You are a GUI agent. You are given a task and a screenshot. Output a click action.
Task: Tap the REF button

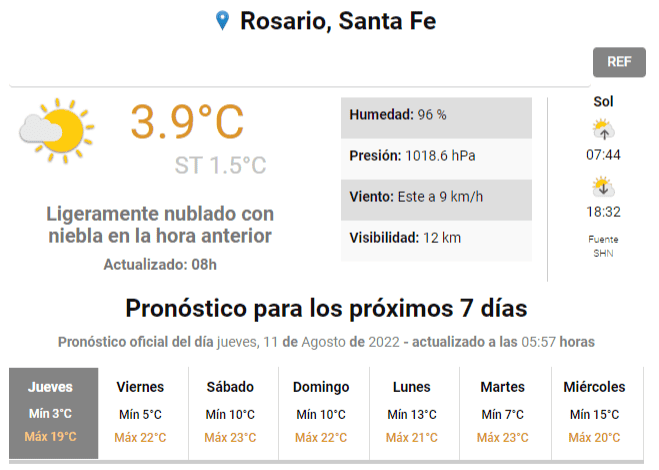[x=619, y=62]
